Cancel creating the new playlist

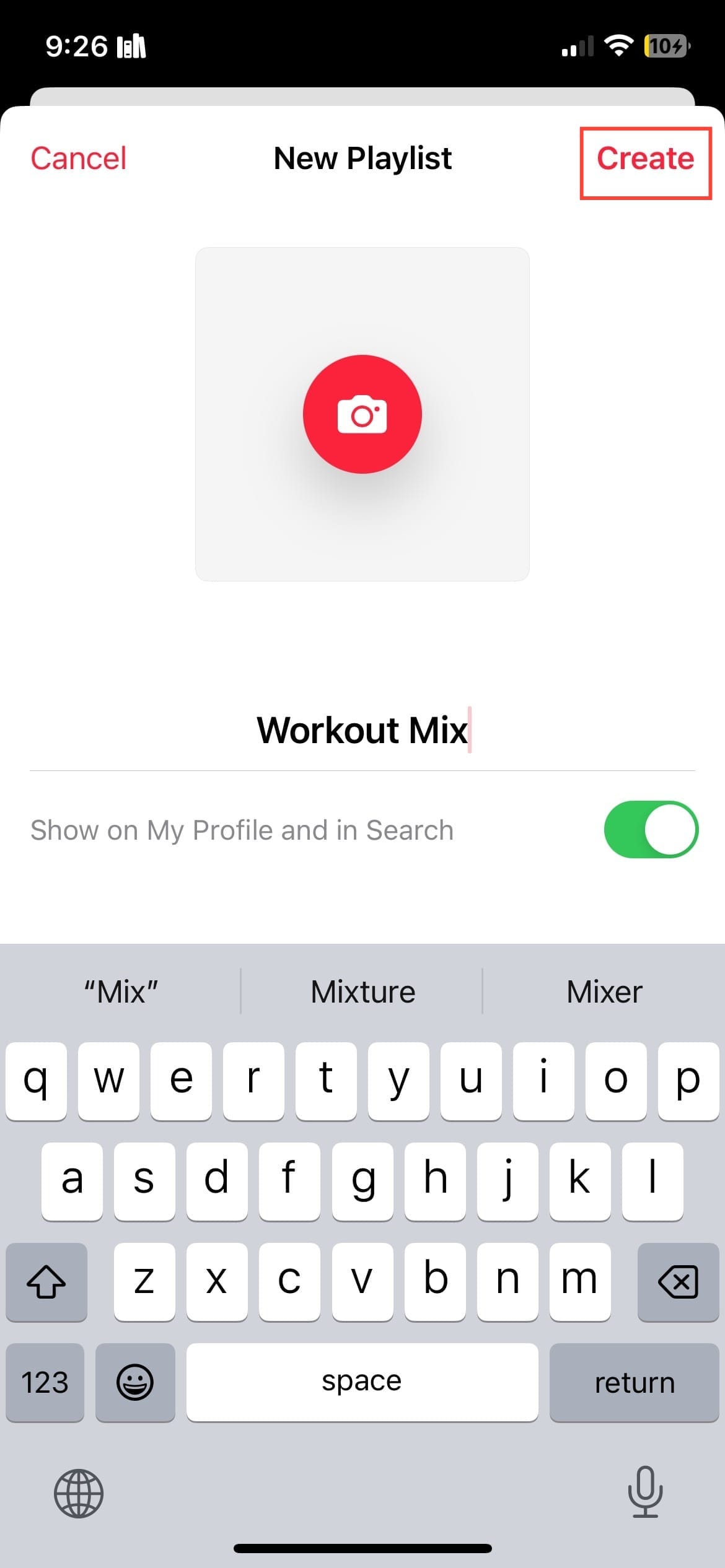click(x=79, y=159)
